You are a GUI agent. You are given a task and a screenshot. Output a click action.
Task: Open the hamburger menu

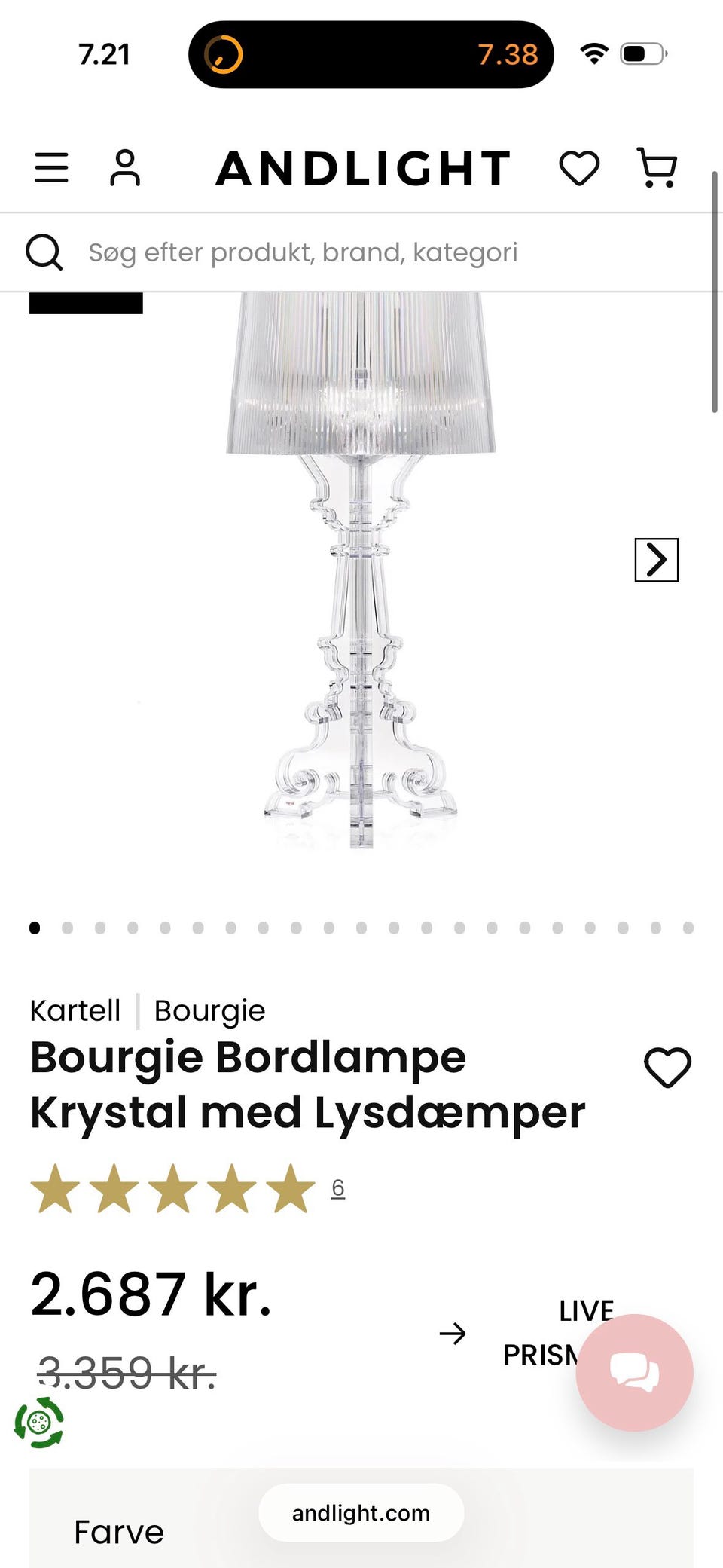point(51,167)
